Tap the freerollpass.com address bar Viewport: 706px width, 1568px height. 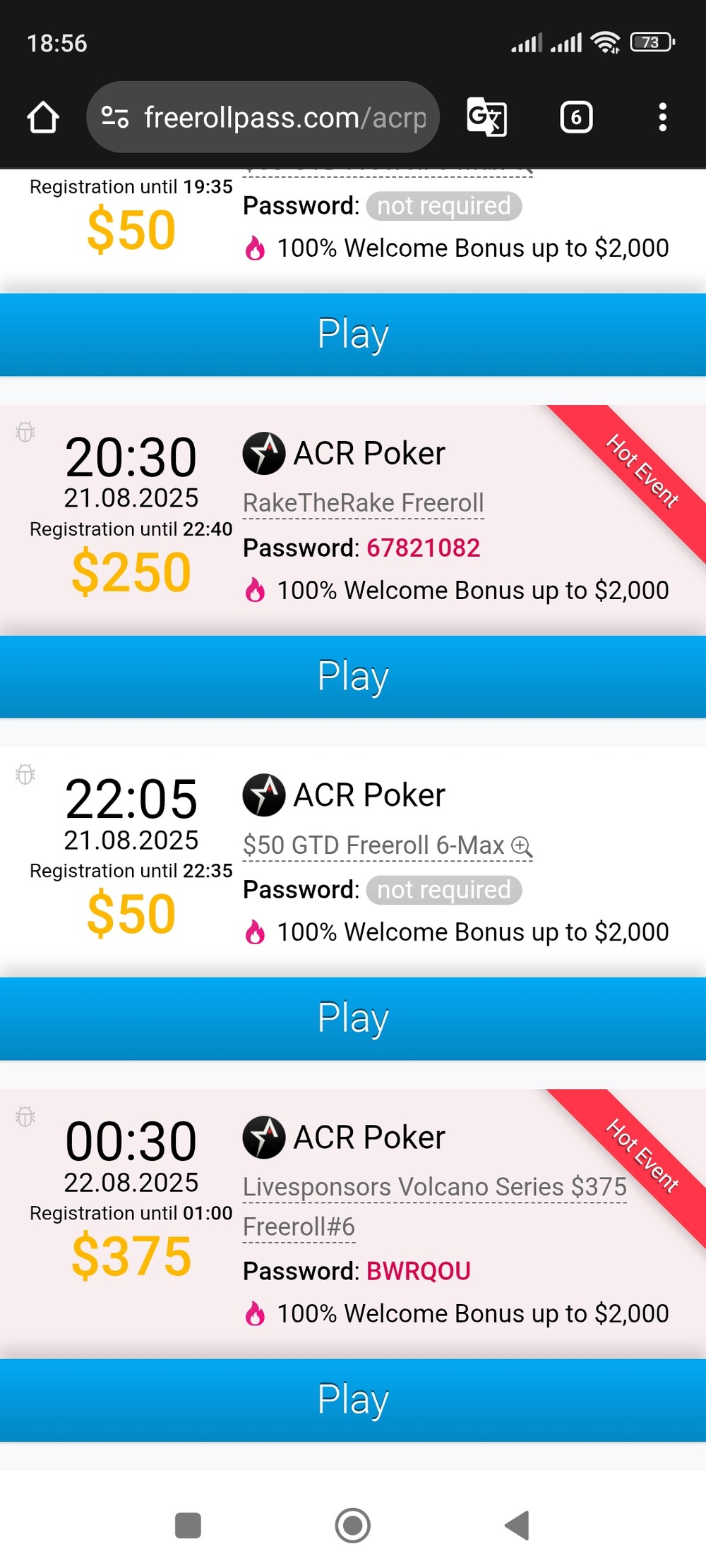pos(263,117)
